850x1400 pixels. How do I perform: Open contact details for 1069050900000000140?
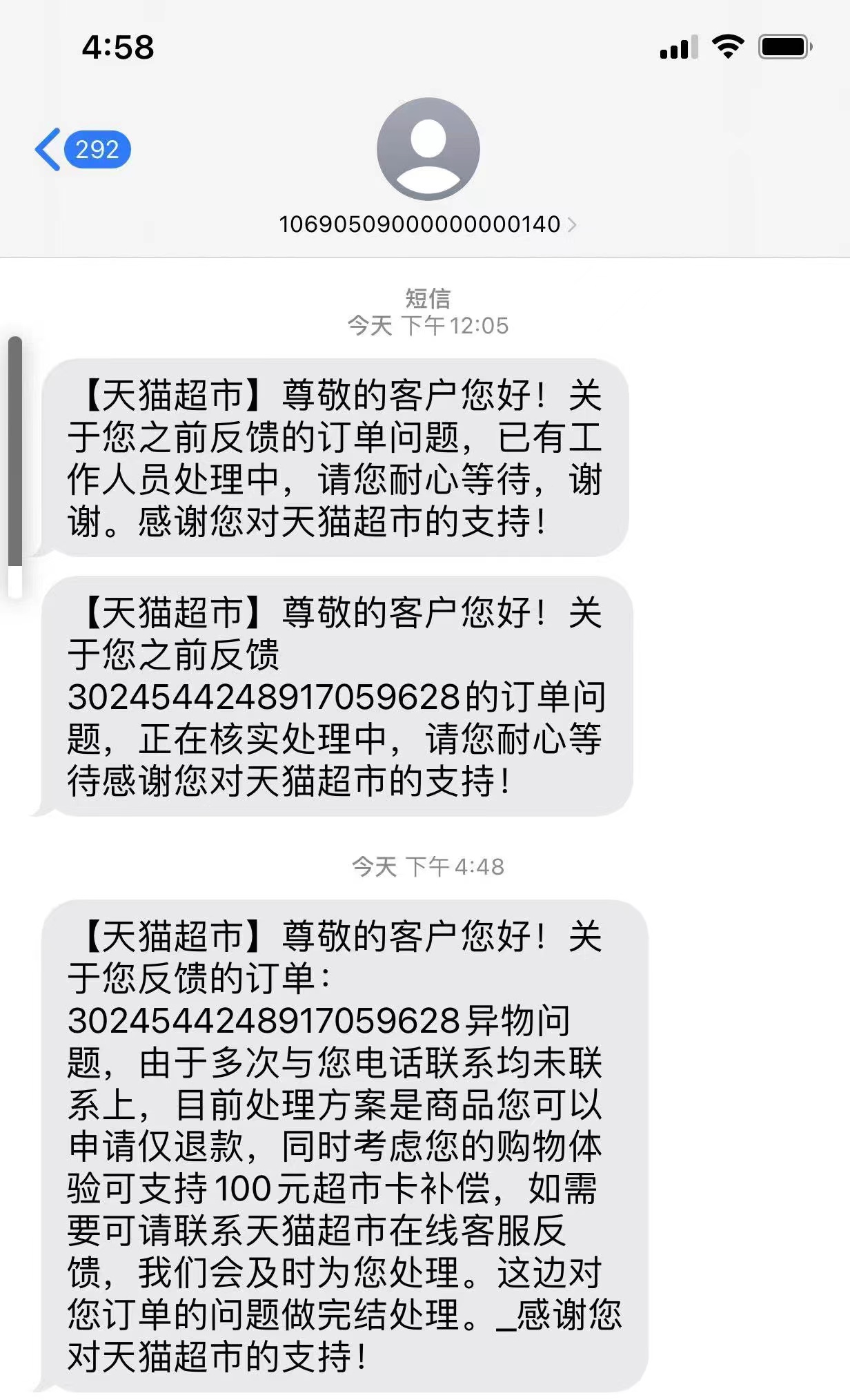click(427, 224)
